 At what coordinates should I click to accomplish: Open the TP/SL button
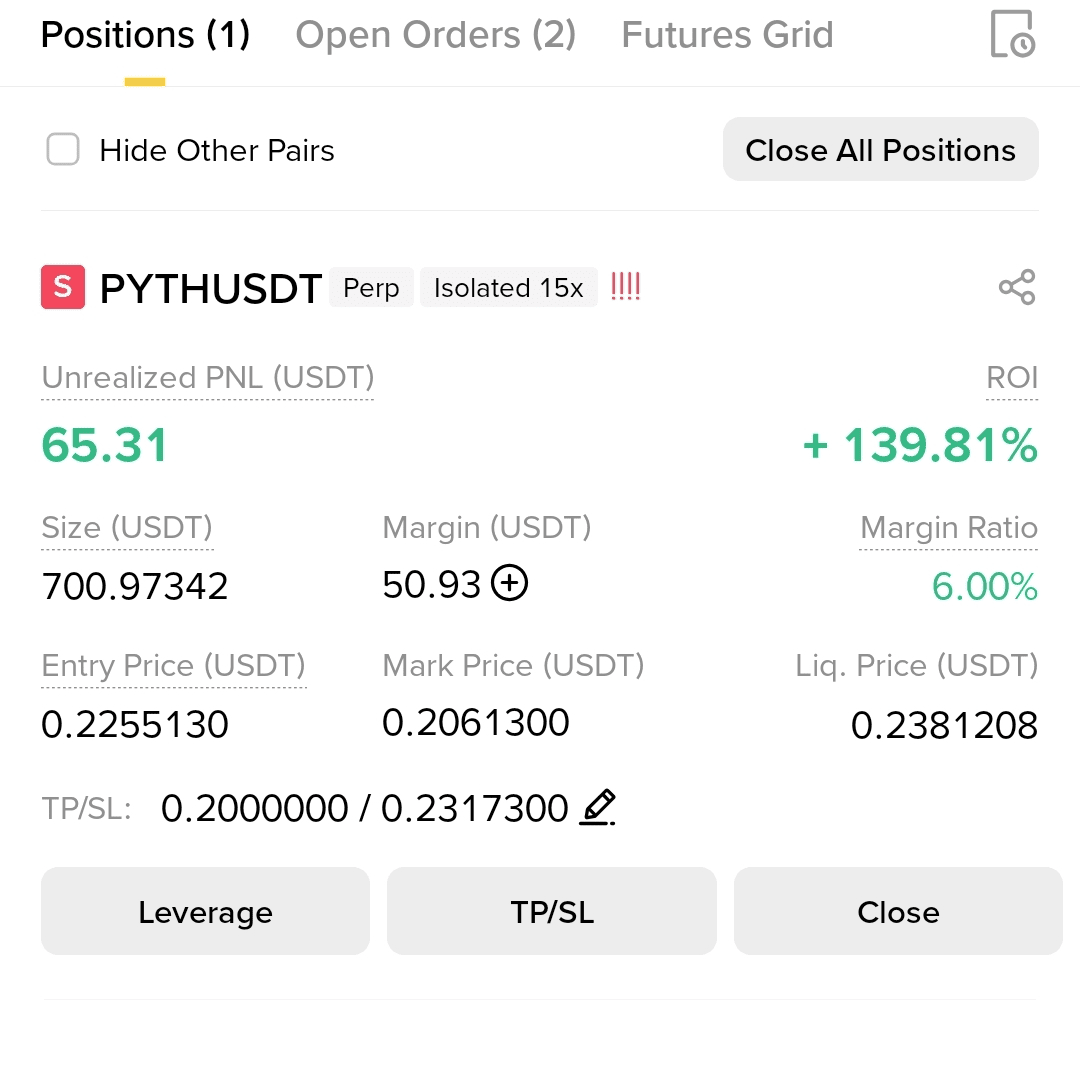pyautogui.click(x=551, y=911)
